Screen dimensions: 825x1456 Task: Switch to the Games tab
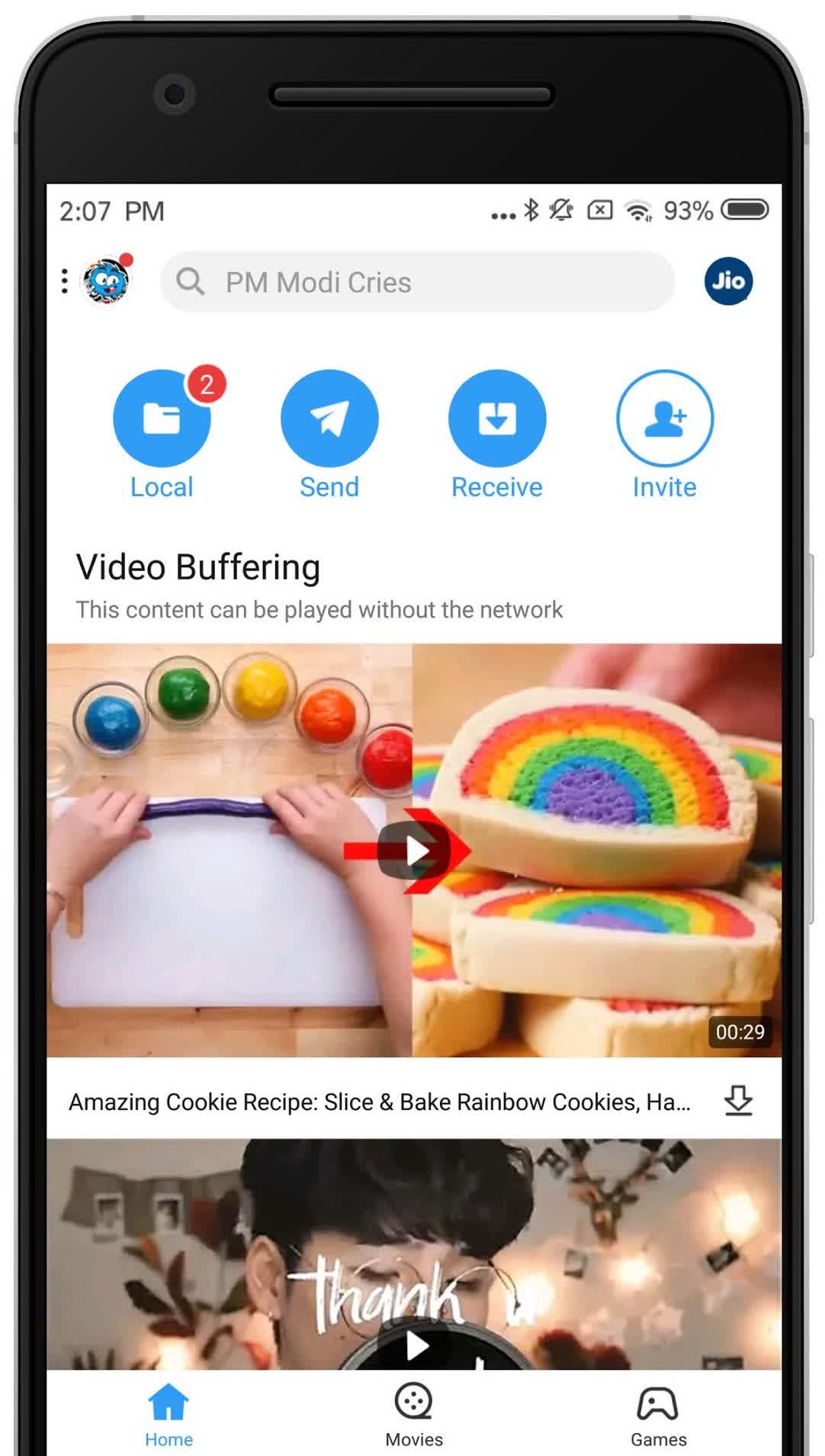tap(658, 1415)
